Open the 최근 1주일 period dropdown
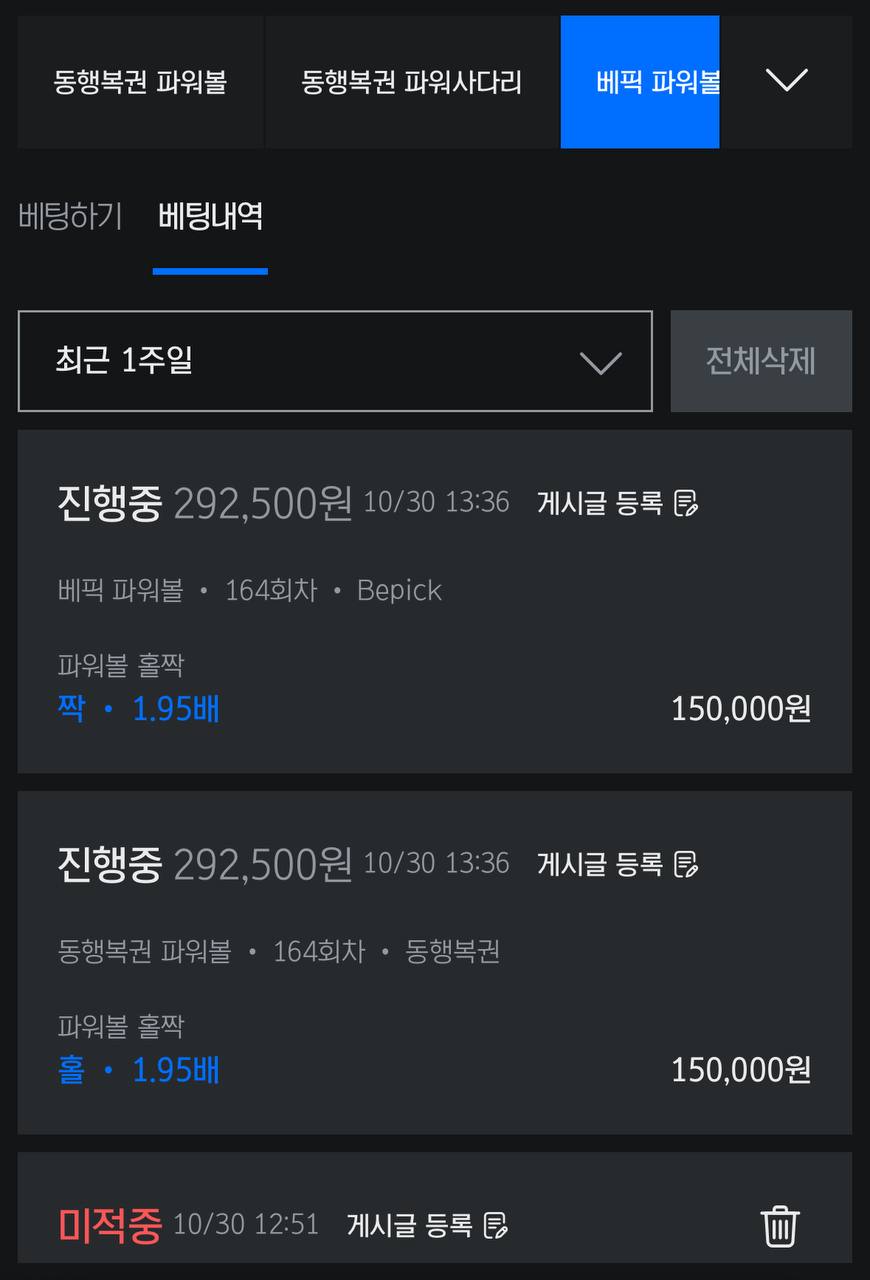 [x=335, y=361]
